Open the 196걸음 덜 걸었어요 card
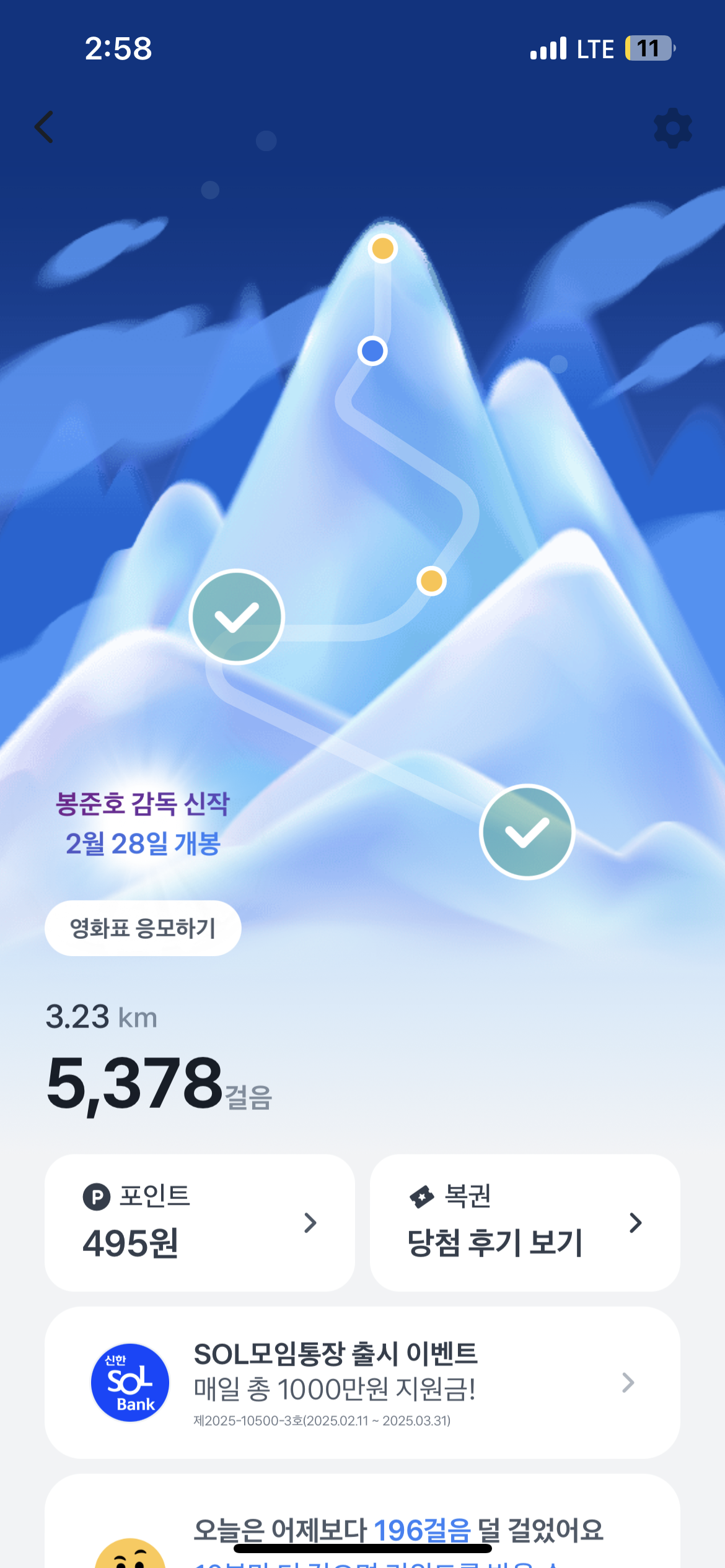 pos(397,1530)
